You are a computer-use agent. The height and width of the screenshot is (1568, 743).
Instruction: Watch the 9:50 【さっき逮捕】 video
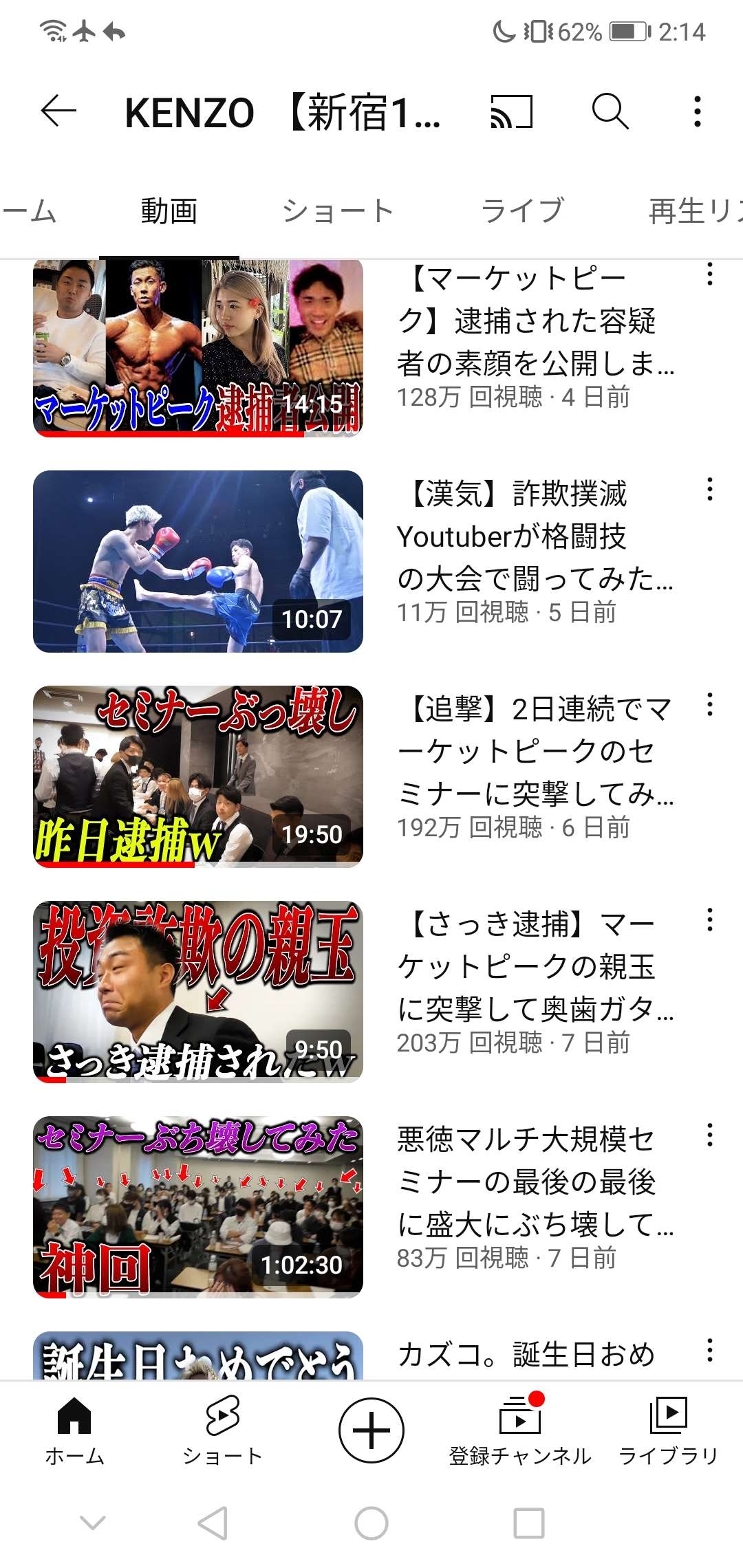click(198, 992)
